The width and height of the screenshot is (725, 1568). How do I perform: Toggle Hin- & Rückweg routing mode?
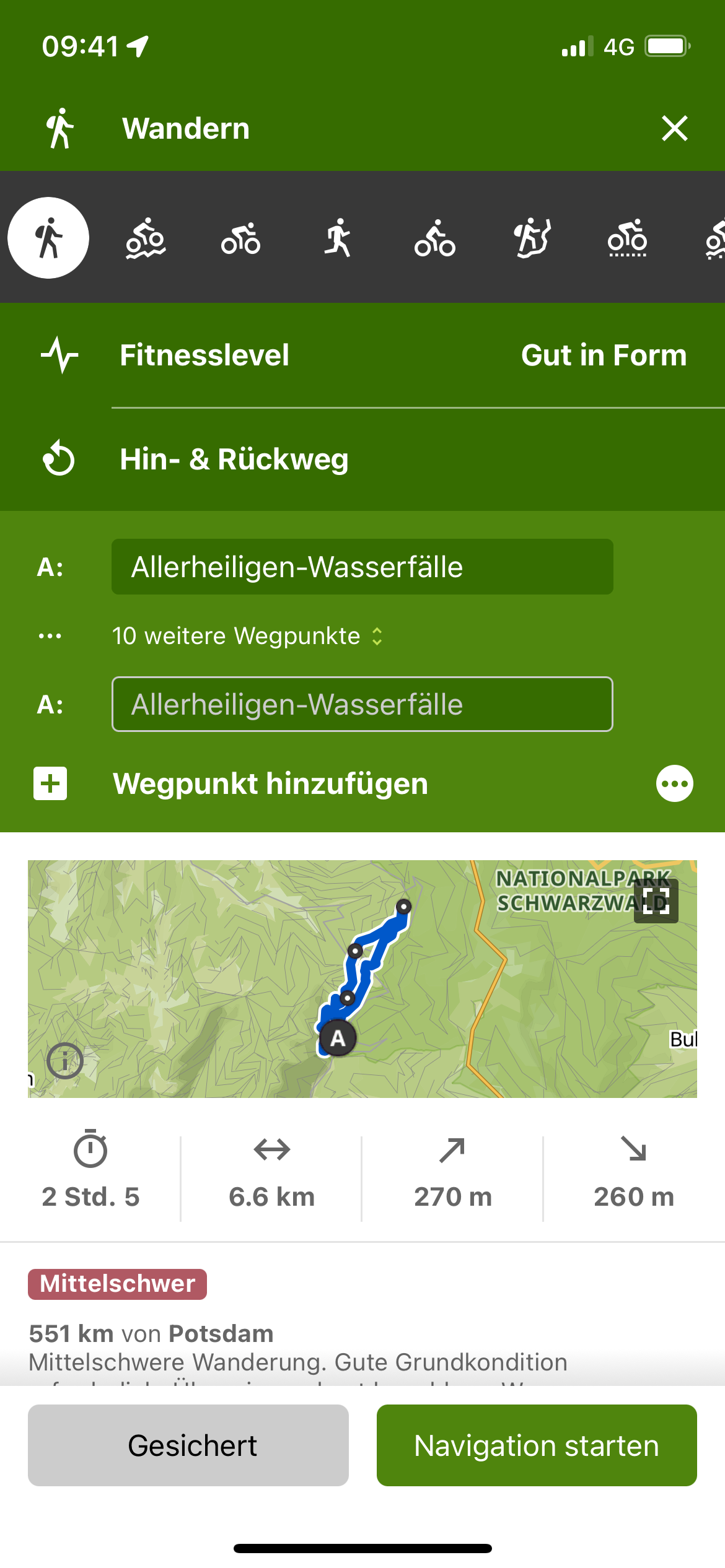click(235, 458)
